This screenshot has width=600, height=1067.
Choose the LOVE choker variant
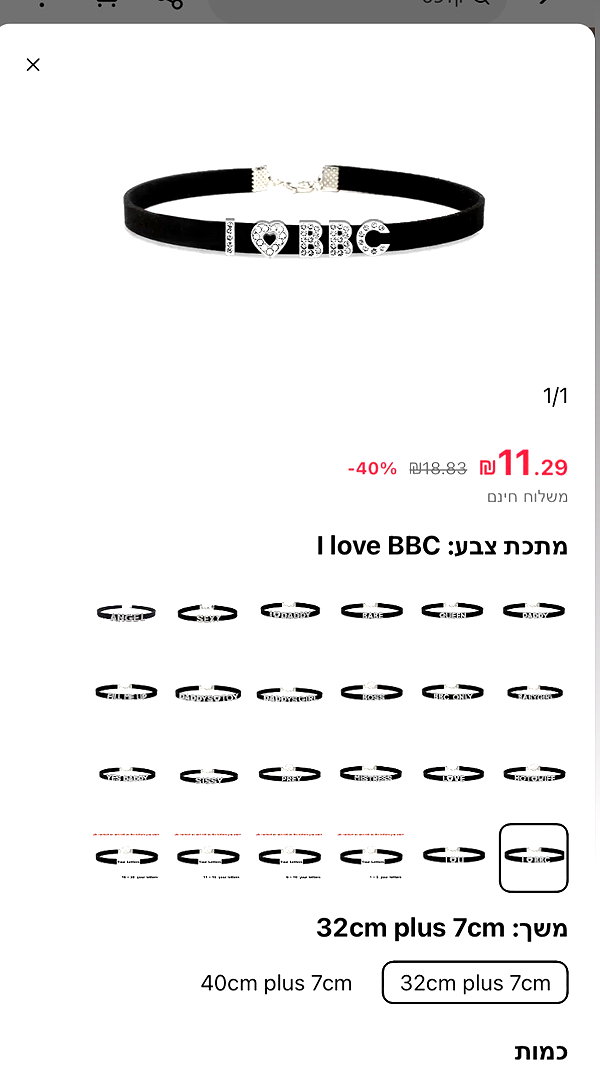452,774
